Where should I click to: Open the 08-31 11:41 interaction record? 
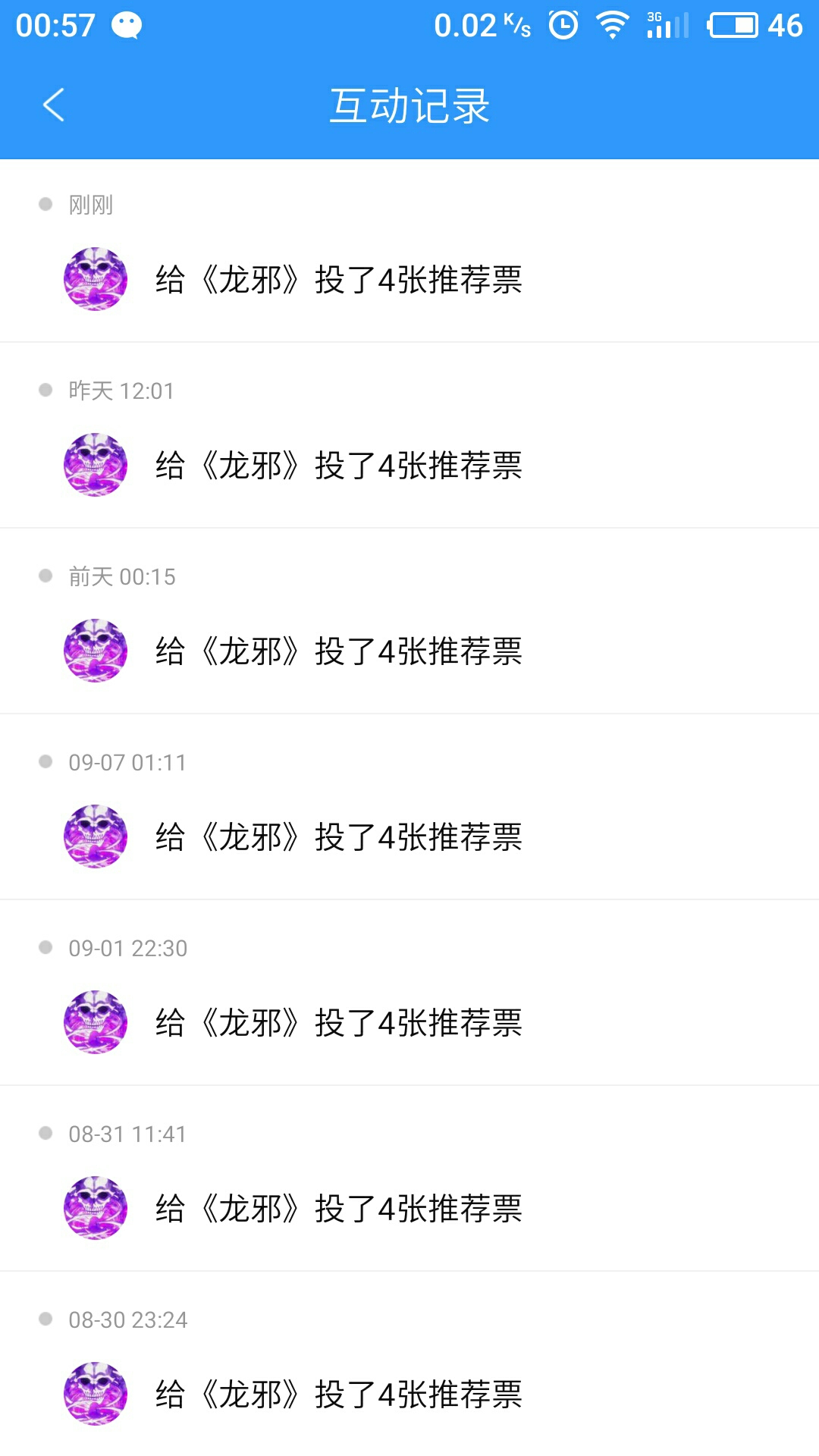point(409,1178)
